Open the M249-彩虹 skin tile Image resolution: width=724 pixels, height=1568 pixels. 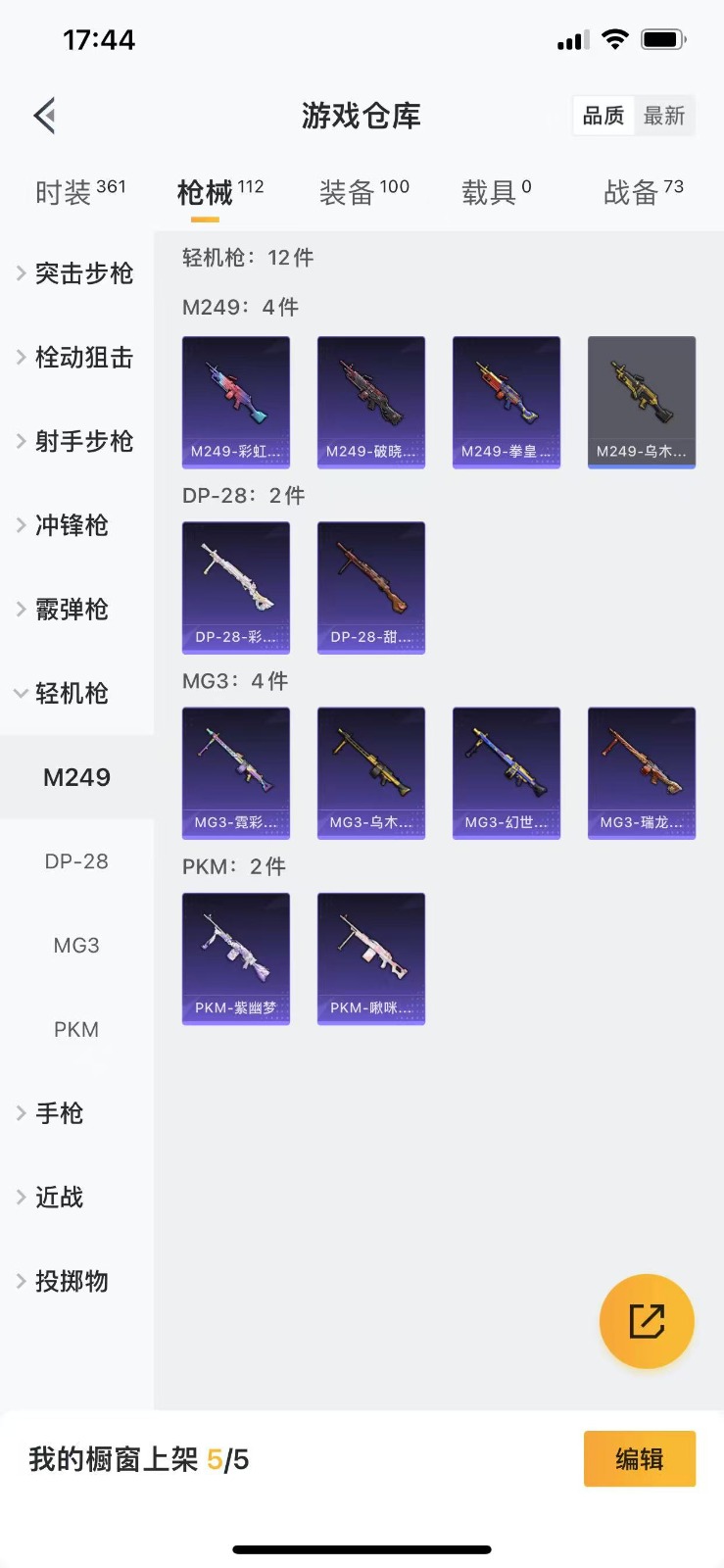(236, 402)
